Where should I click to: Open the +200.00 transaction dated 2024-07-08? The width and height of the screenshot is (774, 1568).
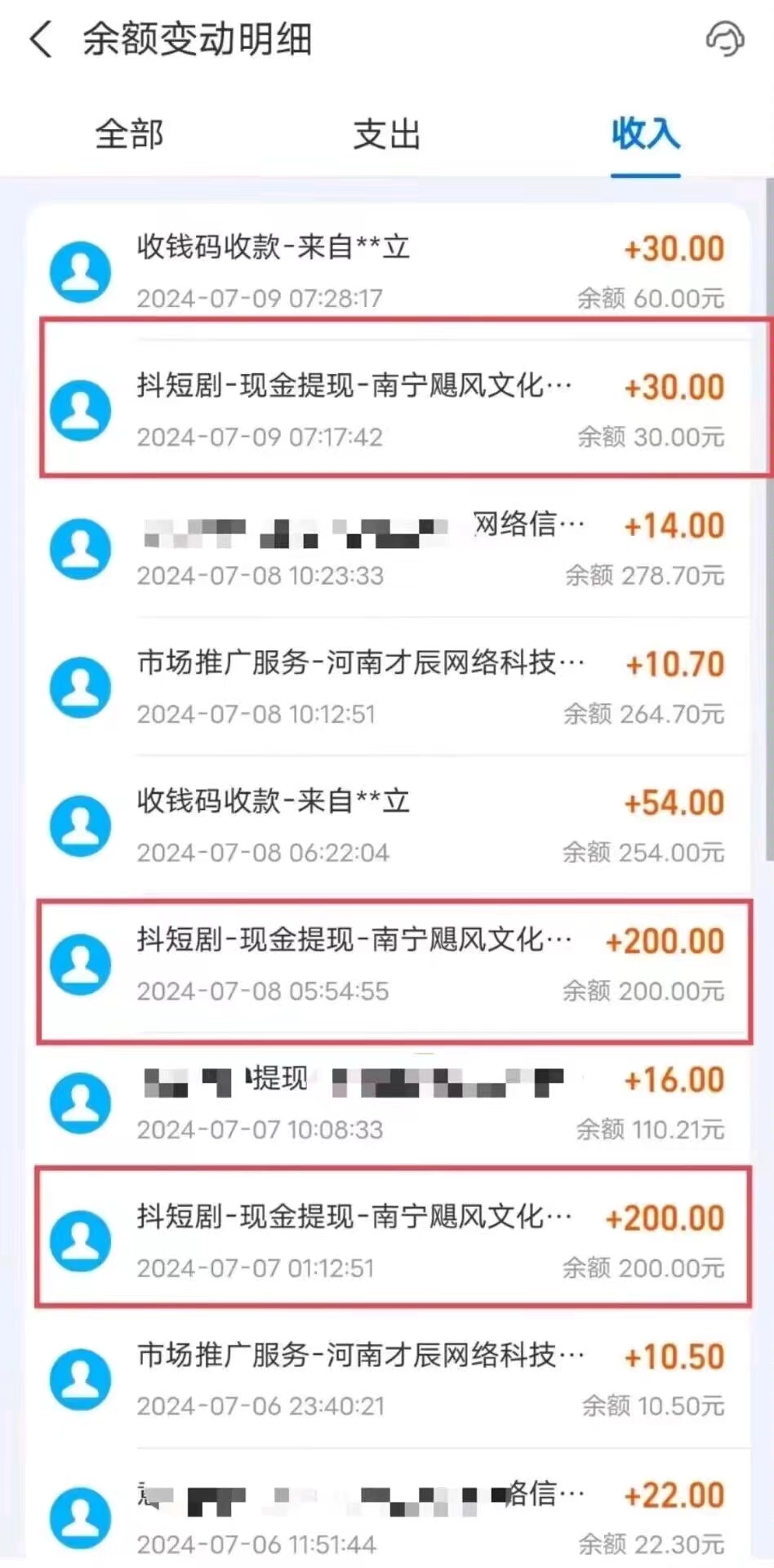coord(386,964)
